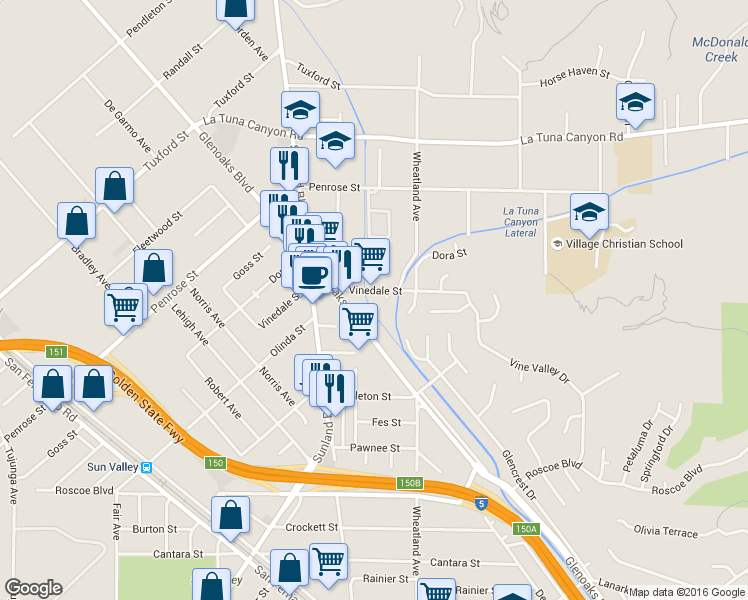This screenshot has width=748, height=600.
Task: Select the grocery cart marker near Bradley Ave
Action: tap(124, 306)
